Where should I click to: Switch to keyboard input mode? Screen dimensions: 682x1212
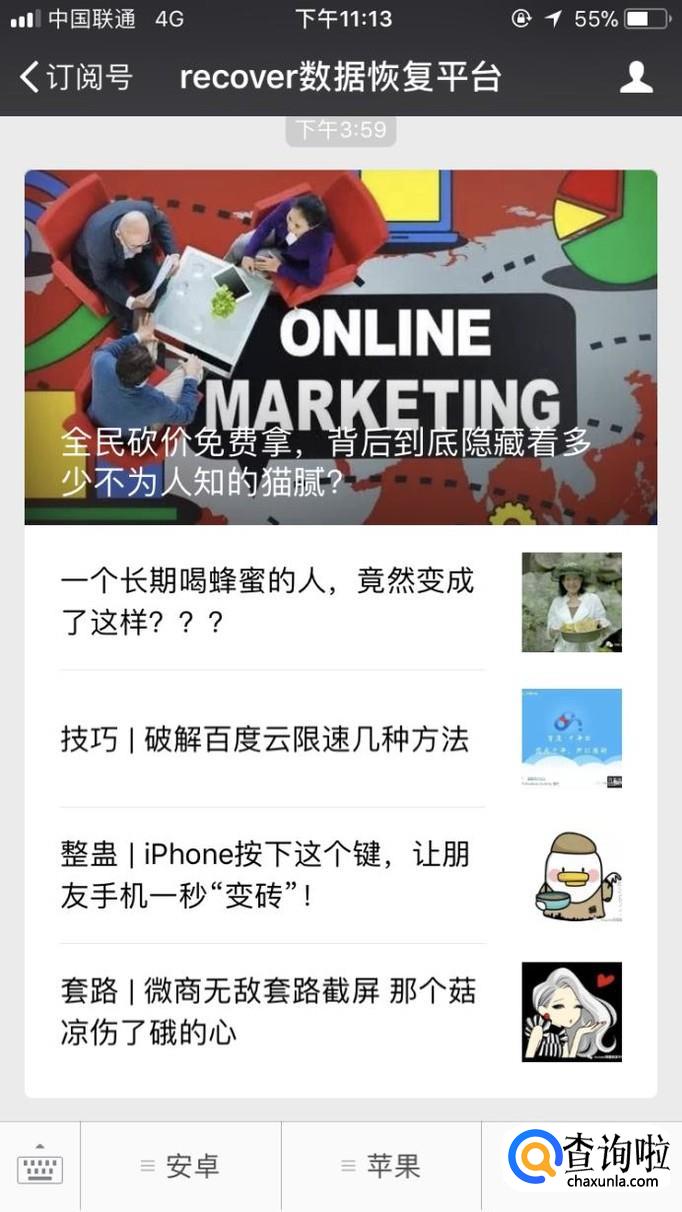pos(40,1167)
